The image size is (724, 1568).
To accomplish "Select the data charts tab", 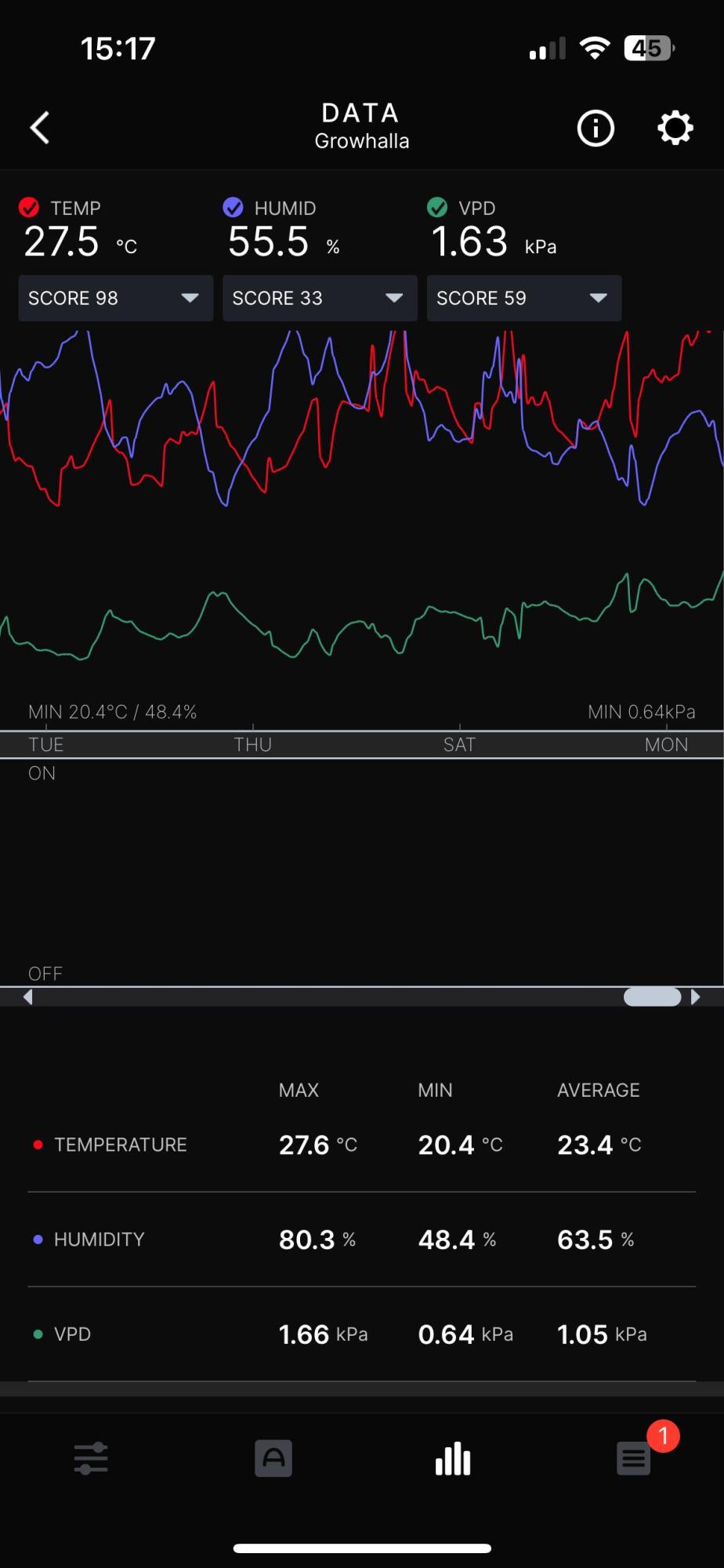I will pyautogui.click(x=453, y=1459).
